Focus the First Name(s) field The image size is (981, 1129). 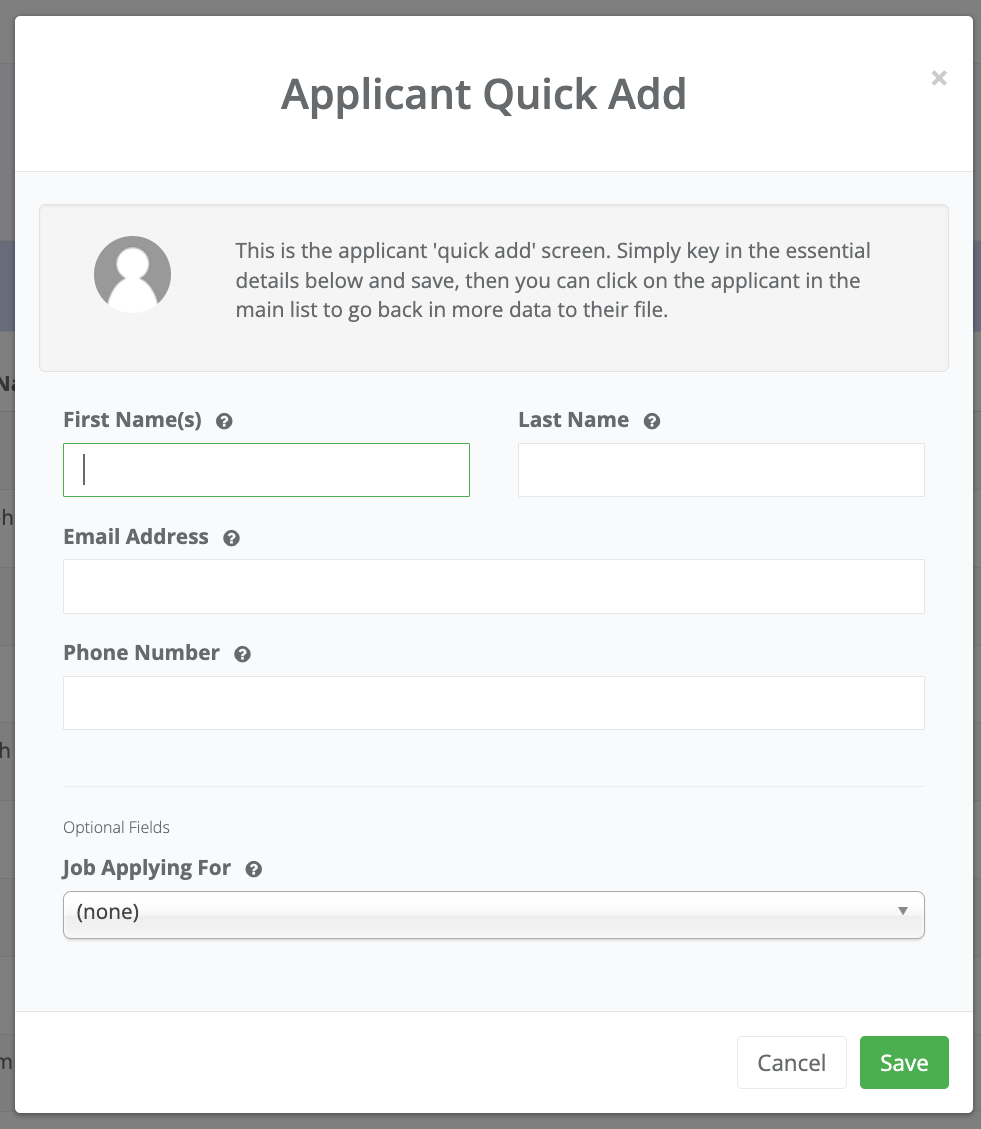pyautogui.click(x=266, y=470)
